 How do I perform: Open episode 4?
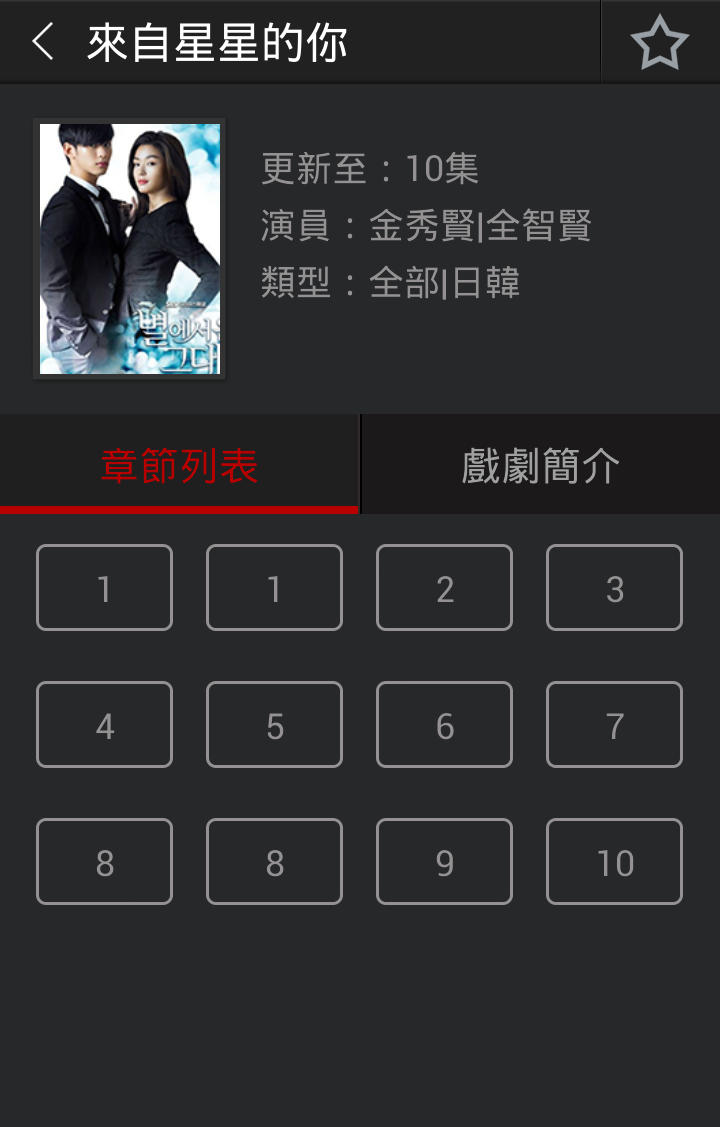click(104, 725)
